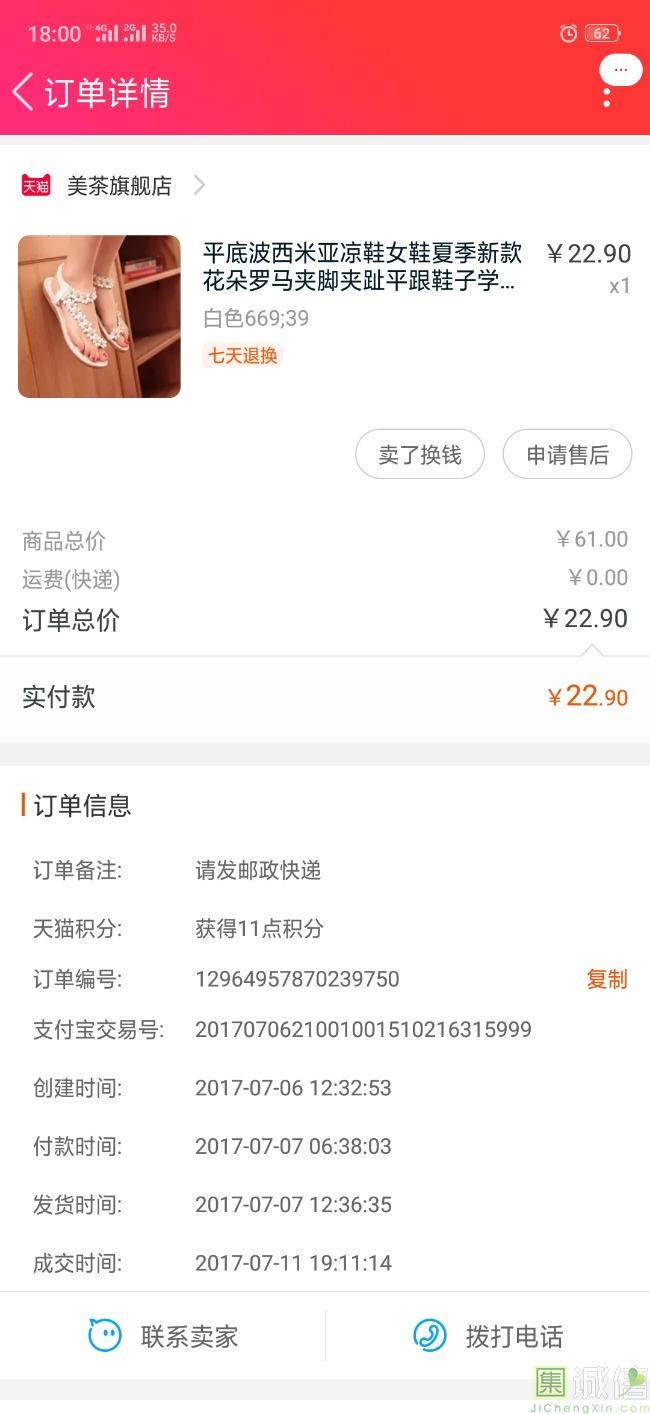Request after-sales service with 申请售后
The height and width of the screenshot is (1414, 650).
click(x=567, y=455)
